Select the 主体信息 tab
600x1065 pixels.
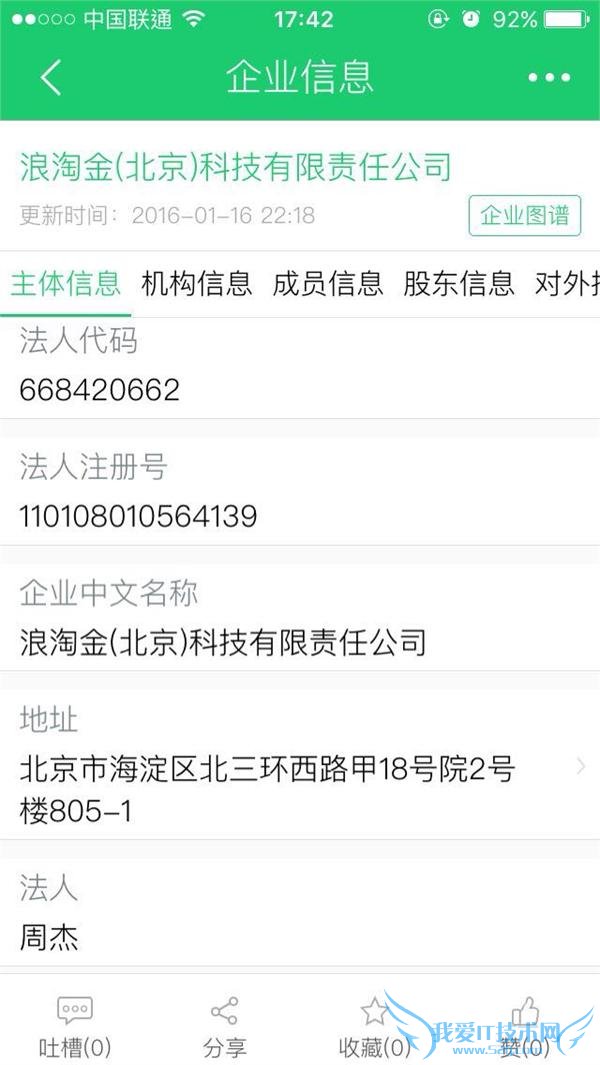[x=66, y=284]
